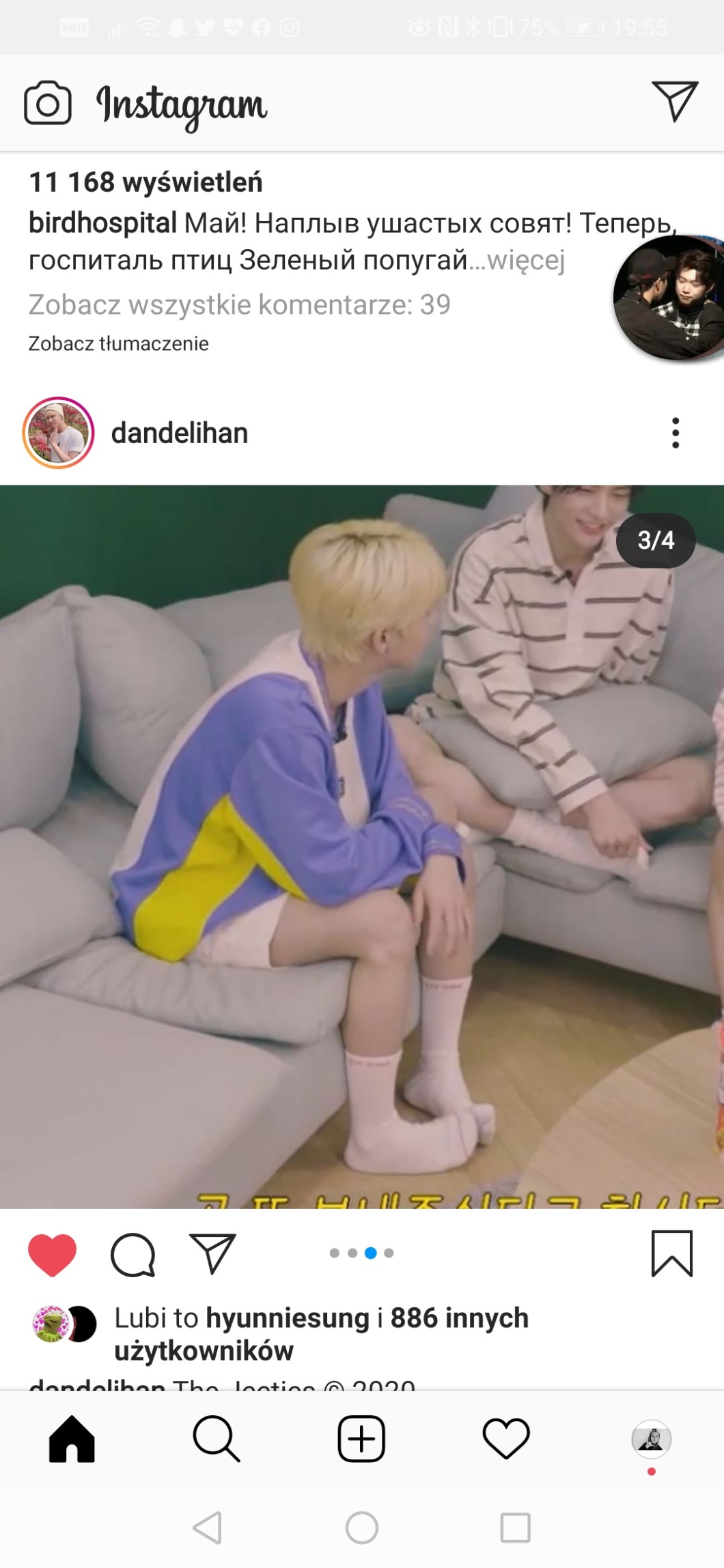Open dandelihan's profile from the username

click(x=179, y=433)
